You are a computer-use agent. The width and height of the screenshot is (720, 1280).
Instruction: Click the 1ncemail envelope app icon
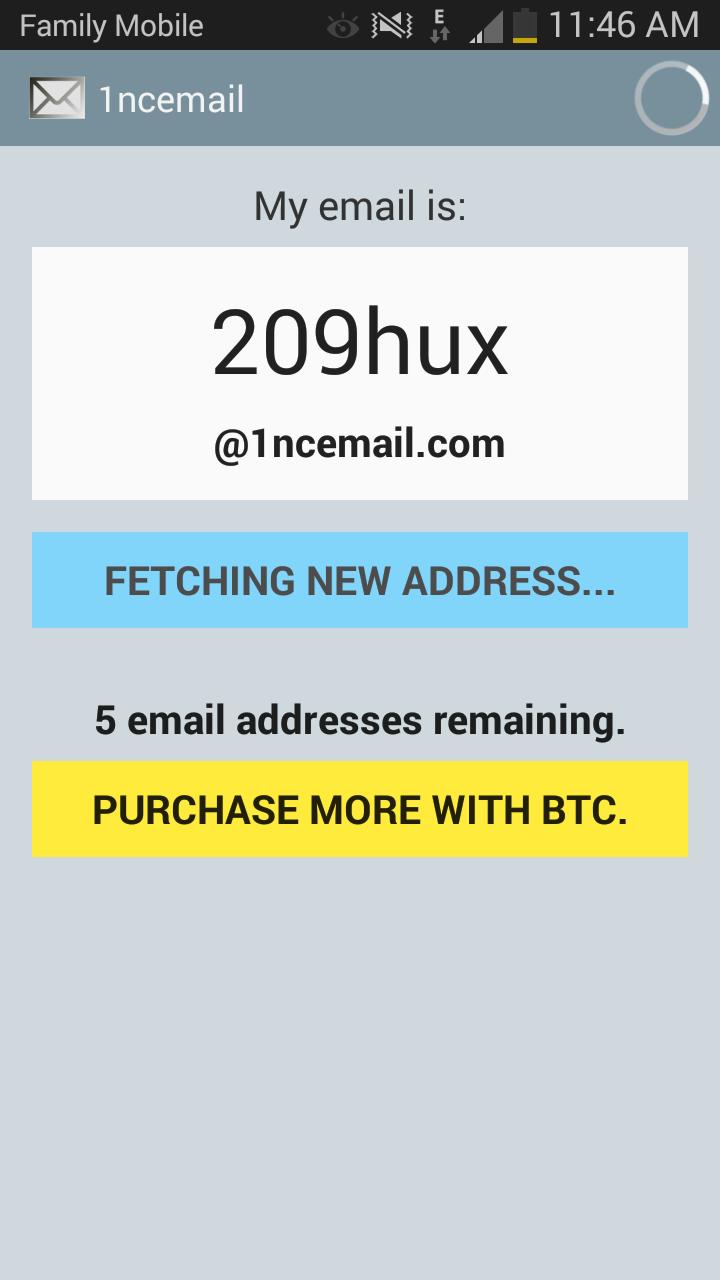tap(55, 97)
